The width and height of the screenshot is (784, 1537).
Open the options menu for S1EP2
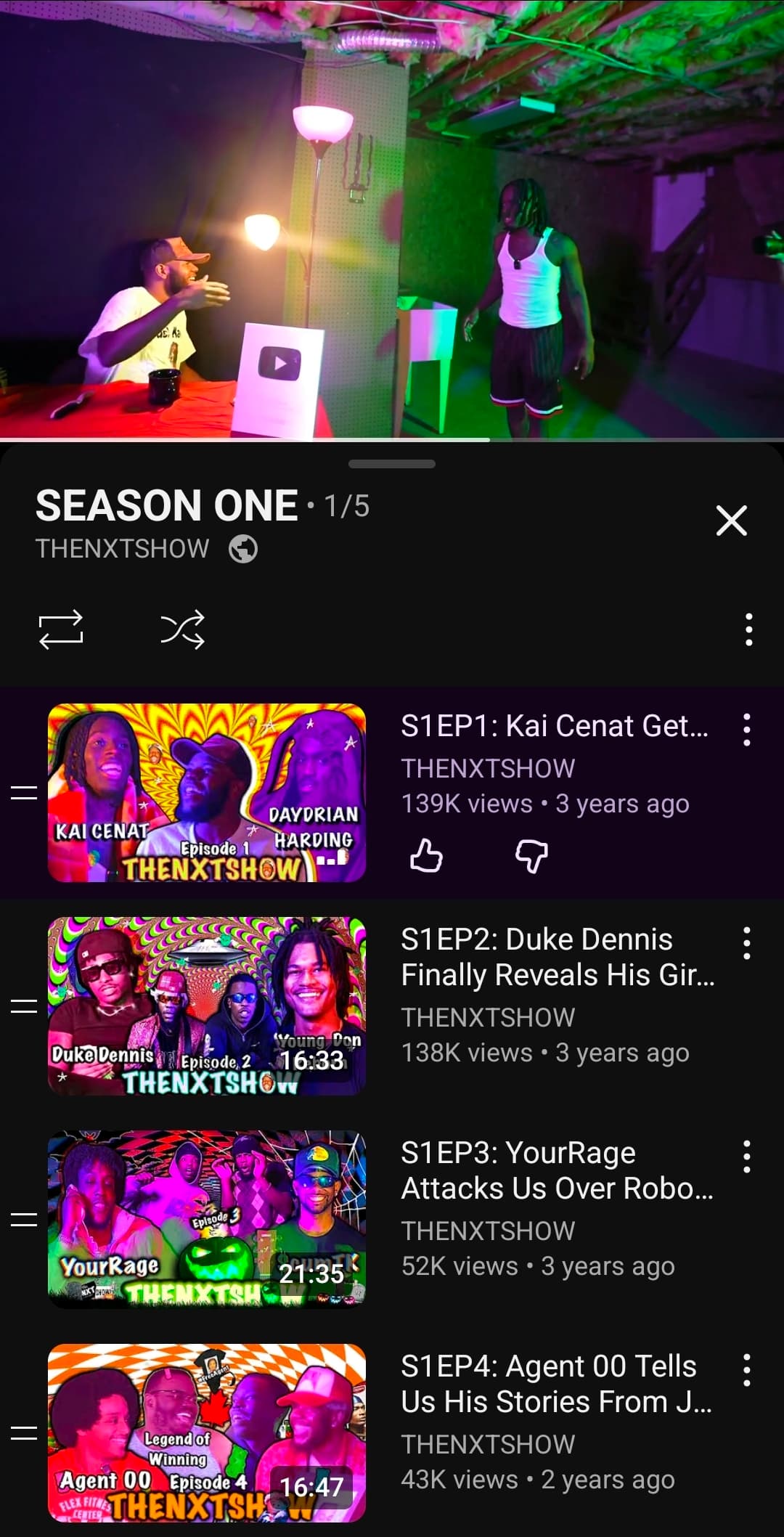click(x=746, y=943)
